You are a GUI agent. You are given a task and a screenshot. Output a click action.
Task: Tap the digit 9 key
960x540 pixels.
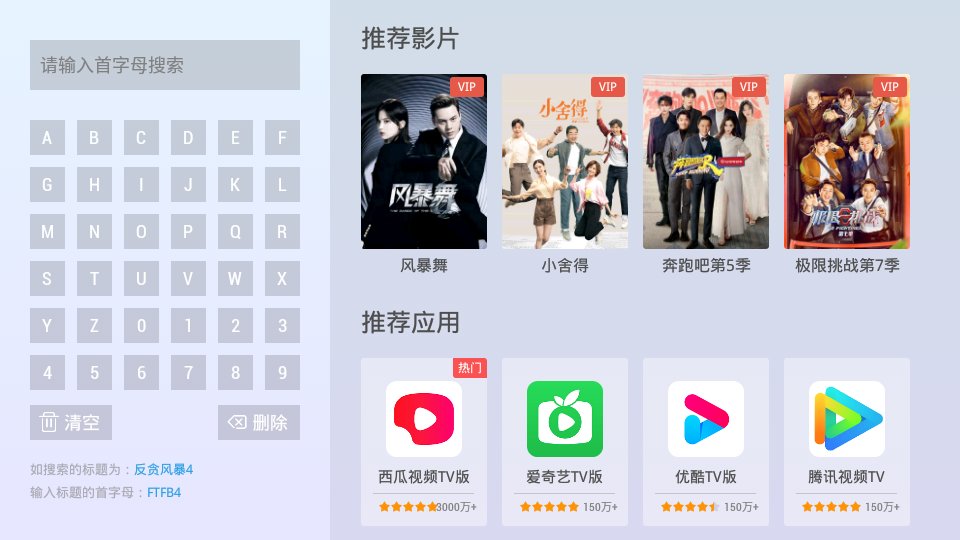coord(282,373)
